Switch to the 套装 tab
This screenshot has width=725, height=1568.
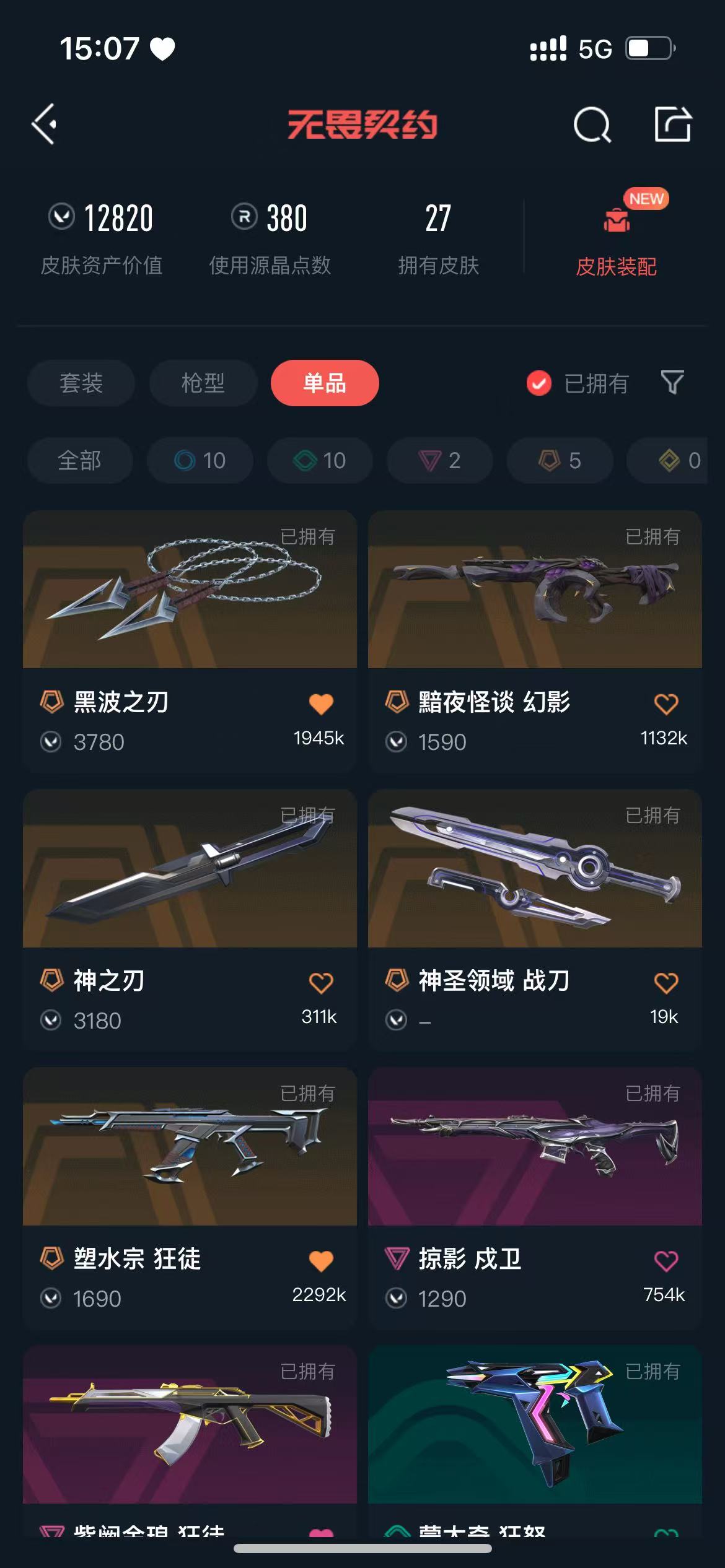pyautogui.click(x=81, y=383)
